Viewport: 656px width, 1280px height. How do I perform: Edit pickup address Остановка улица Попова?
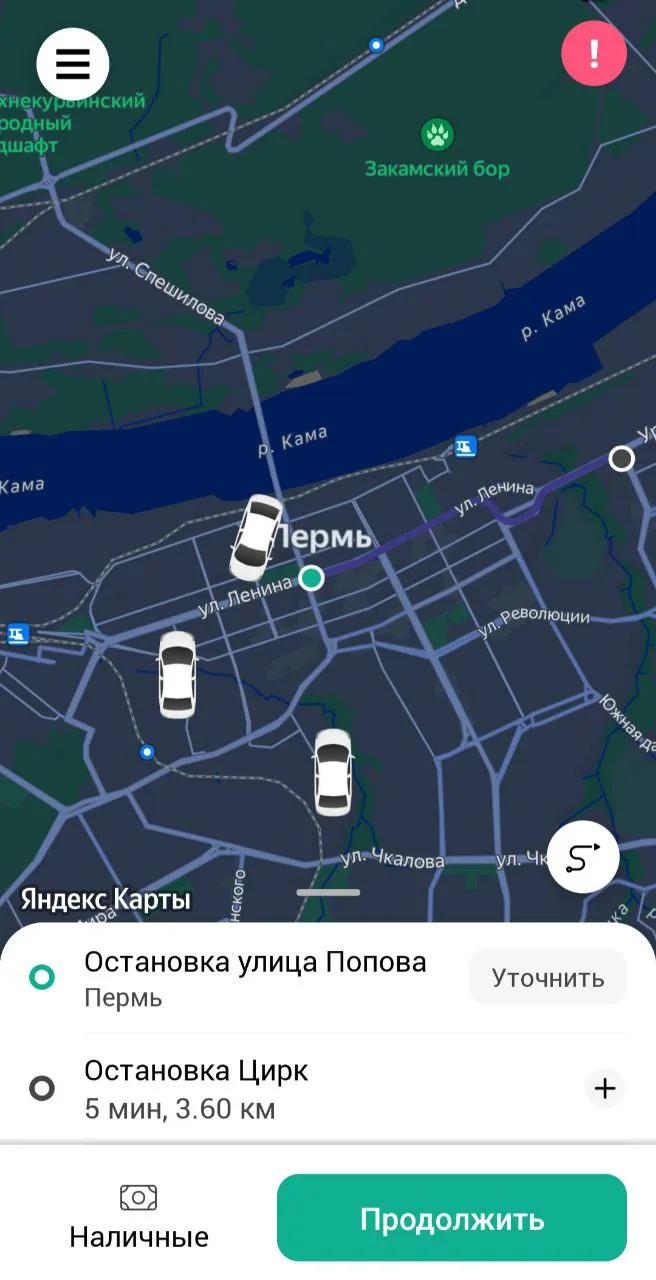click(x=255, y=978)
